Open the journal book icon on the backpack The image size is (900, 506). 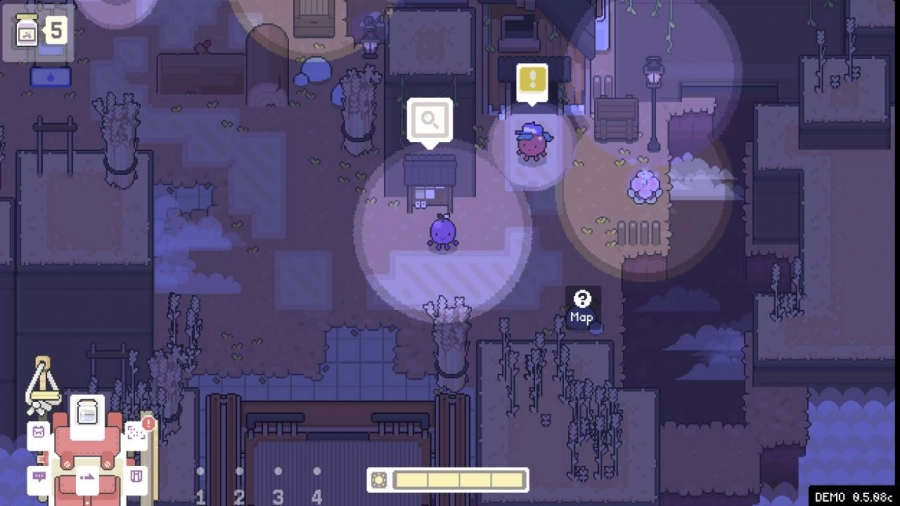tap(136, 476)
